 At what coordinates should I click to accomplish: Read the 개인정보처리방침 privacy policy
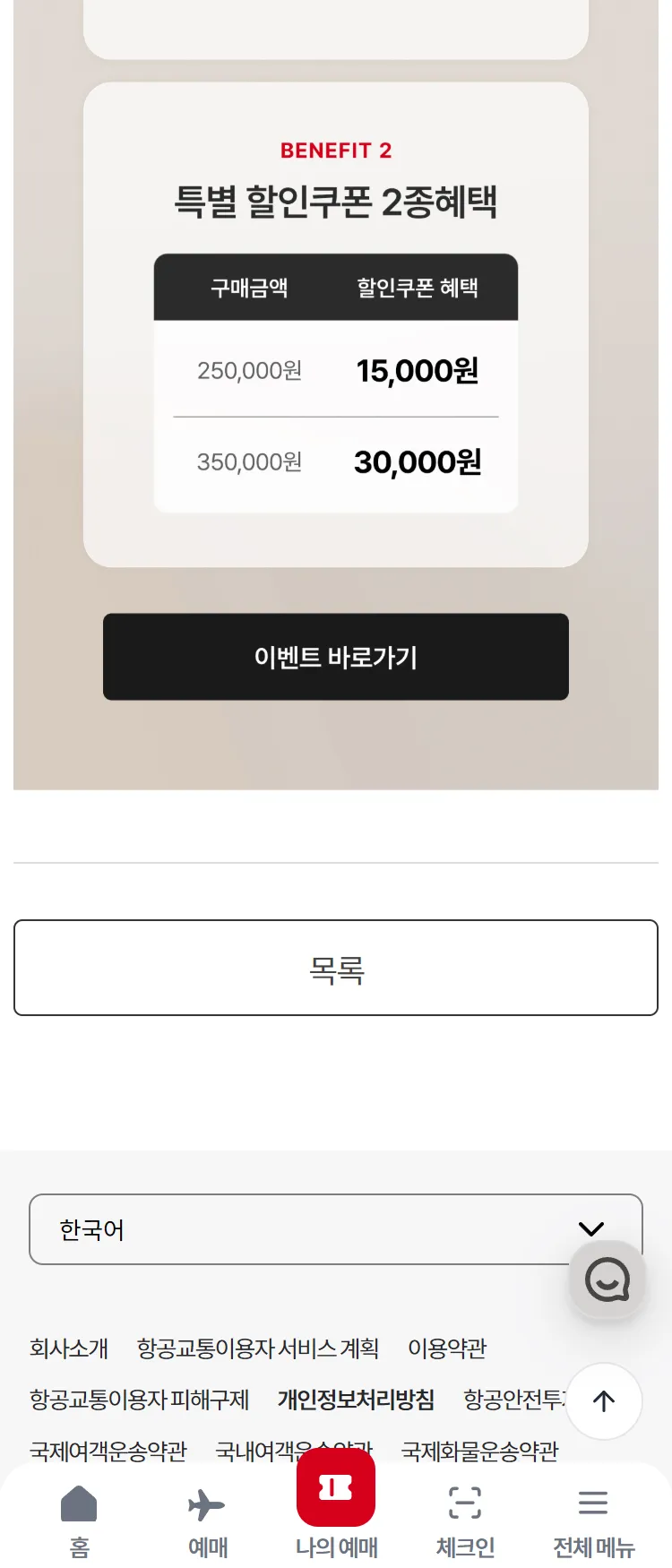click(x=356, y=1400)
